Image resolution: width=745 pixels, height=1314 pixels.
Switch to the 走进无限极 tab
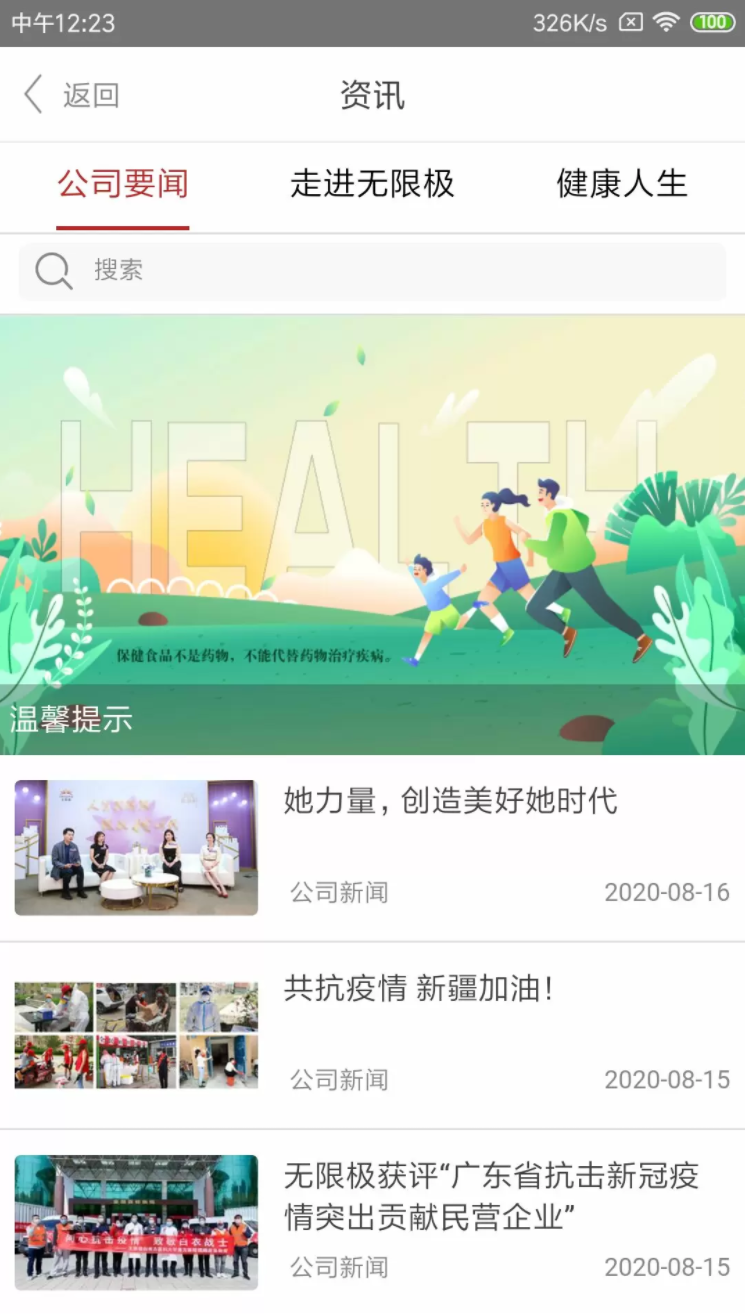point(372,185)
